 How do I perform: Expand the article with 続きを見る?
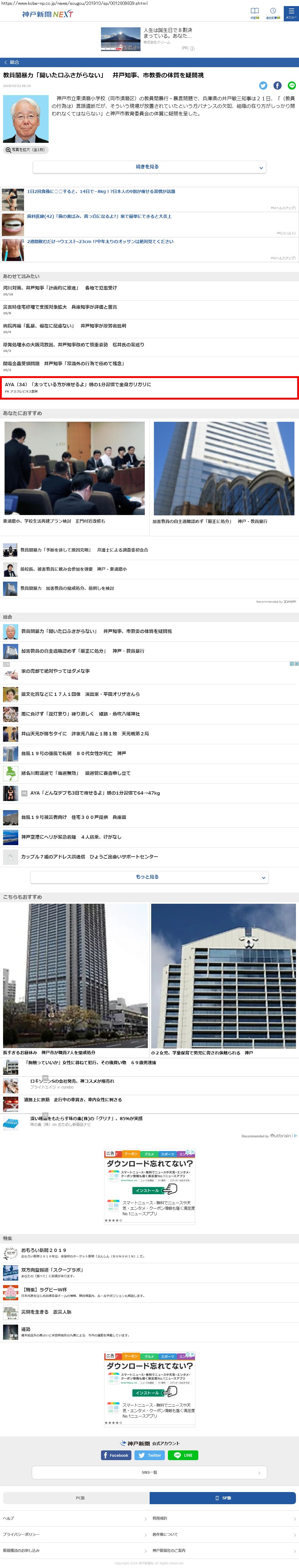(149, 167)
